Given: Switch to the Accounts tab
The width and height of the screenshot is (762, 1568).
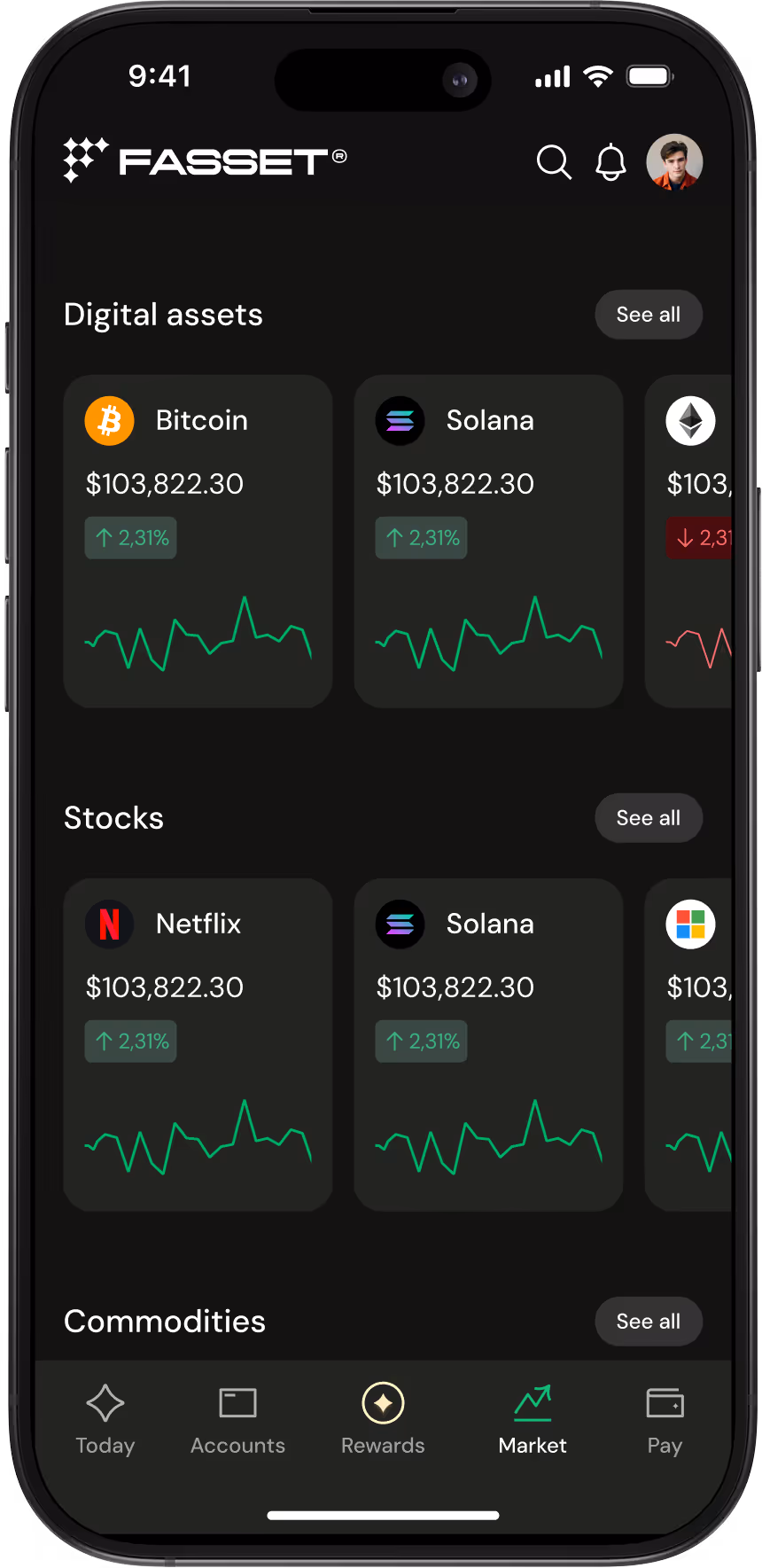Looking at the screenshot, I should [237, 1420].
